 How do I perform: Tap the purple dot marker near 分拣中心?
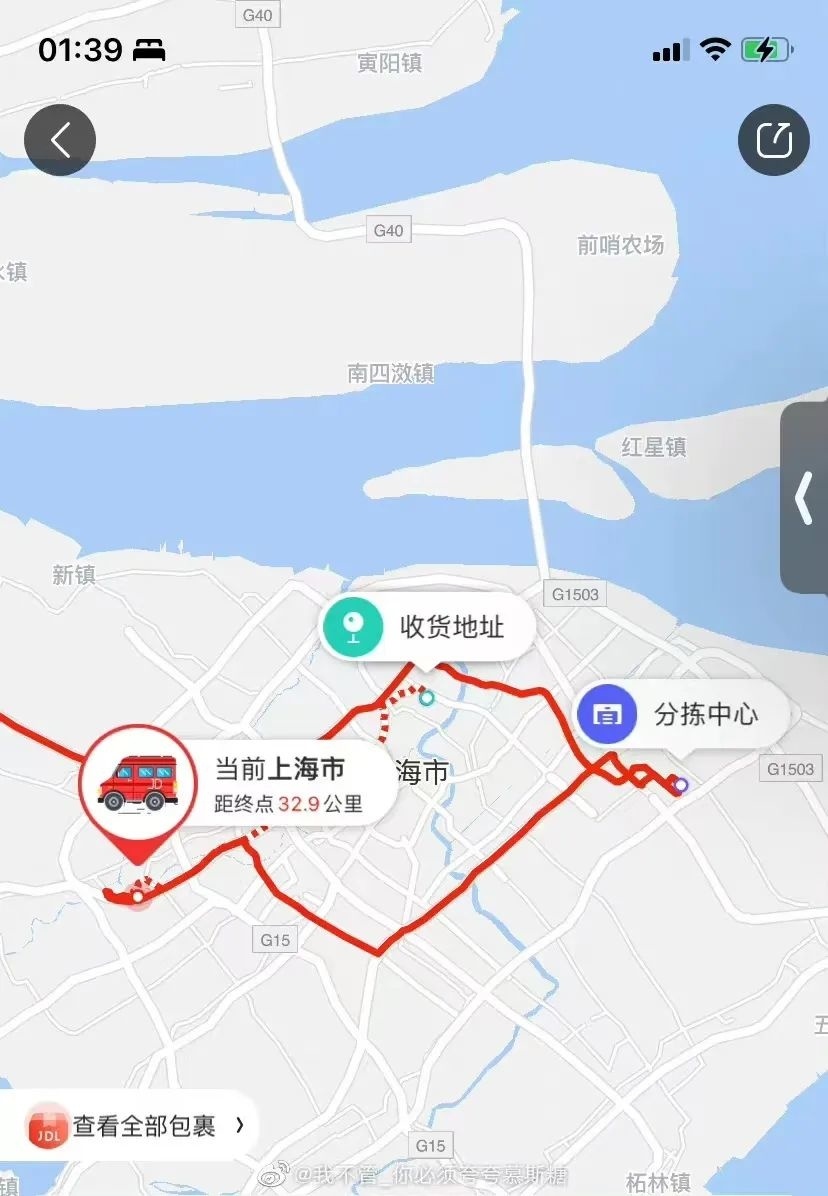pyautogui.click(x=681, y=786)
